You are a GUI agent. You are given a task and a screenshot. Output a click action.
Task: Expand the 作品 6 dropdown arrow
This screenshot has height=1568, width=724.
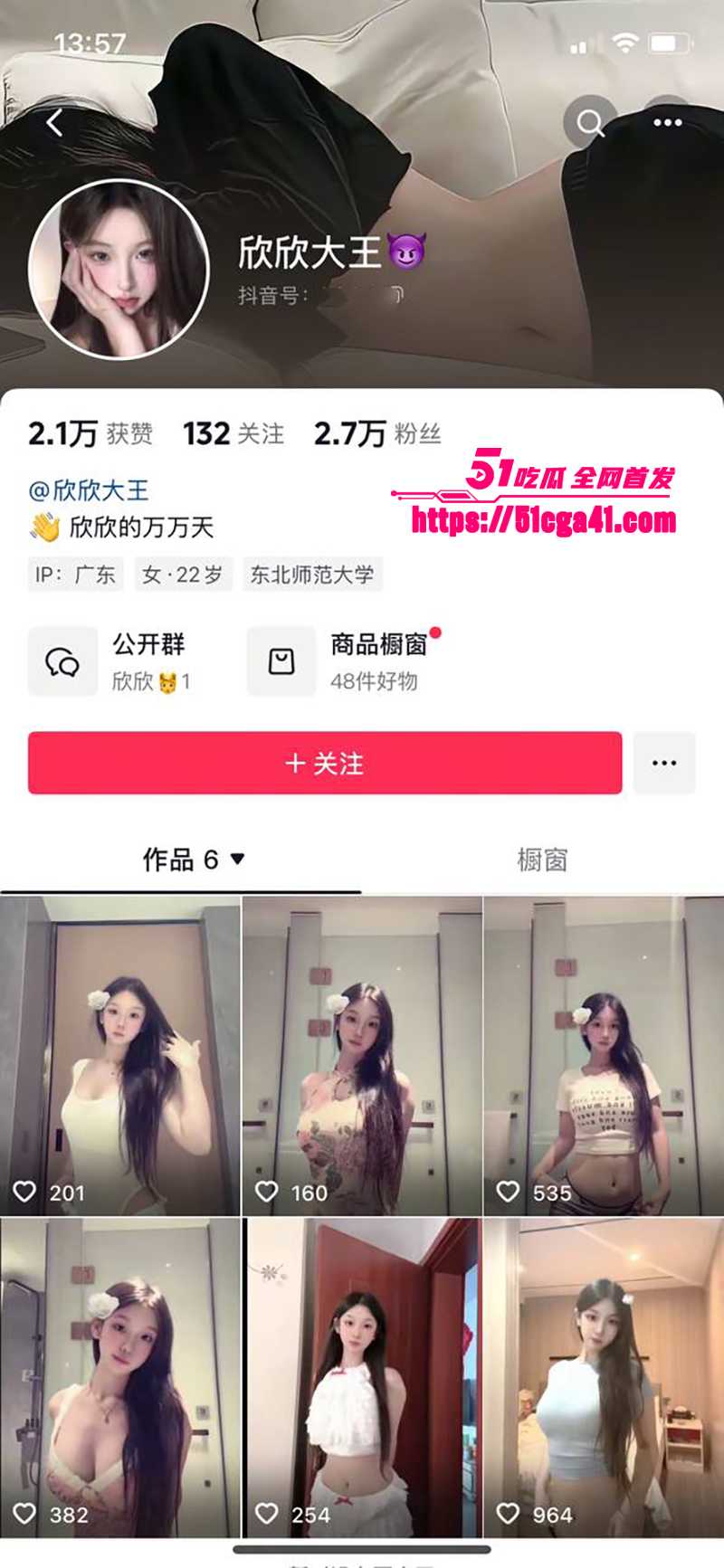coord(238,860)
